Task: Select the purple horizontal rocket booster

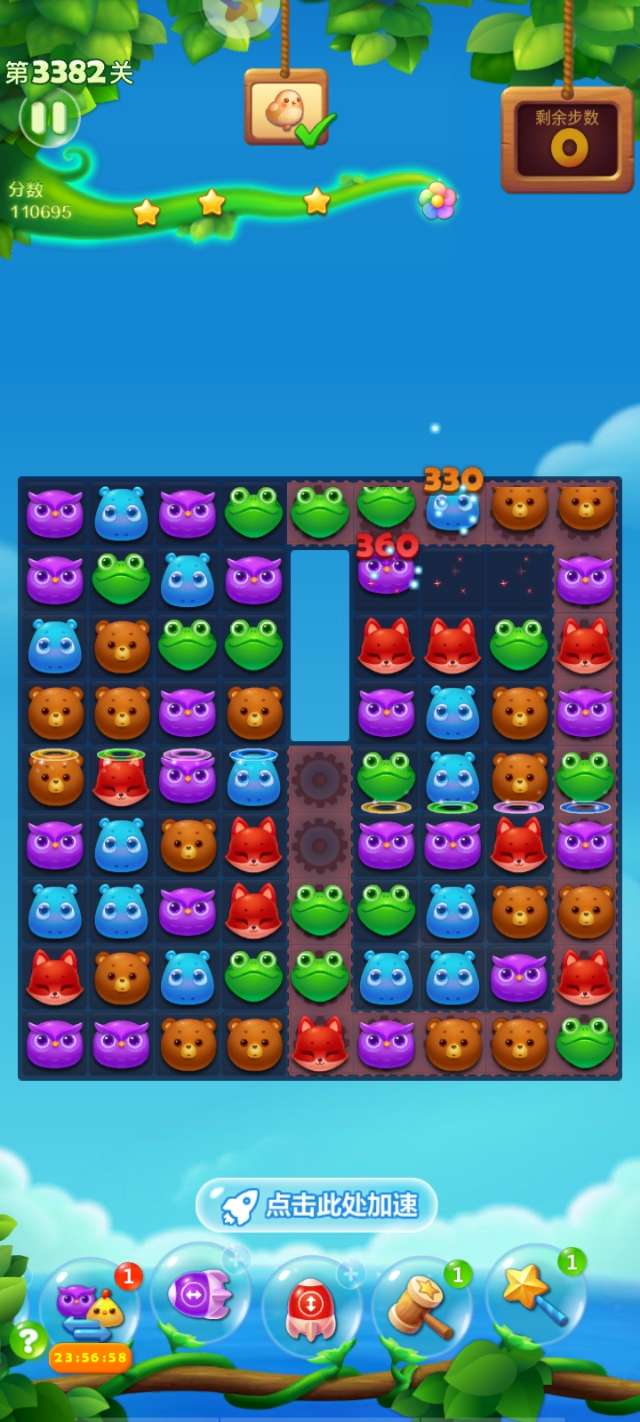Action: [199, 1295]
